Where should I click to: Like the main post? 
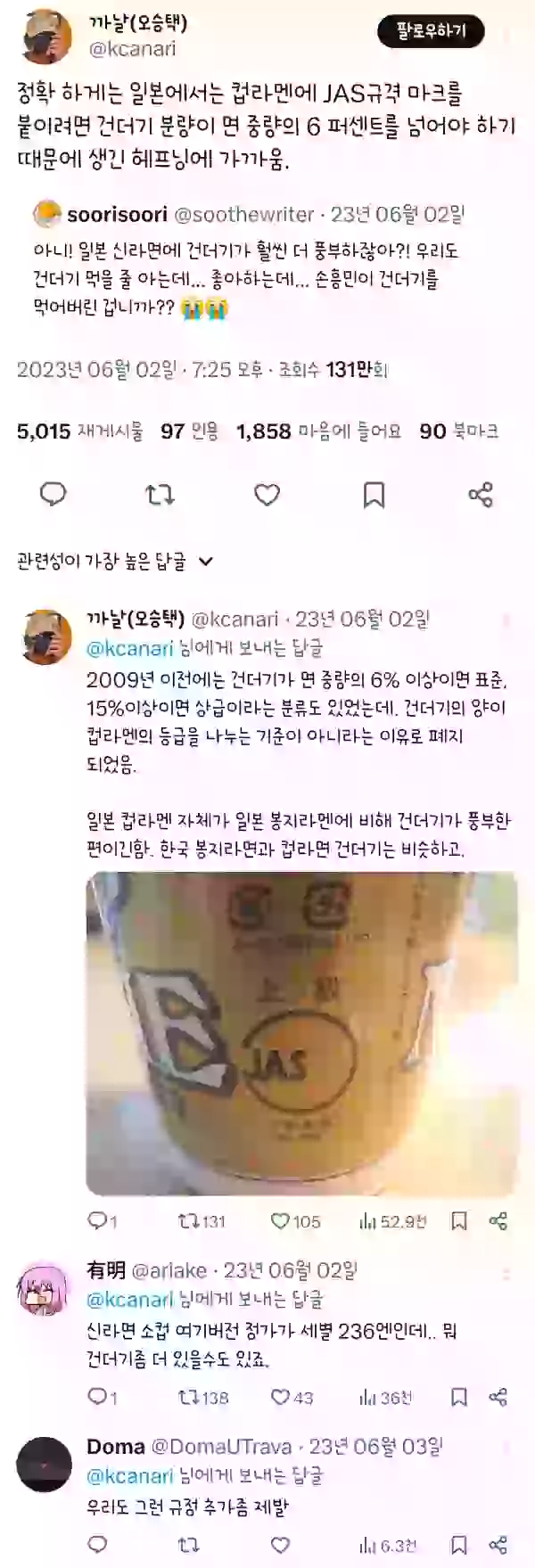[267, 494]
